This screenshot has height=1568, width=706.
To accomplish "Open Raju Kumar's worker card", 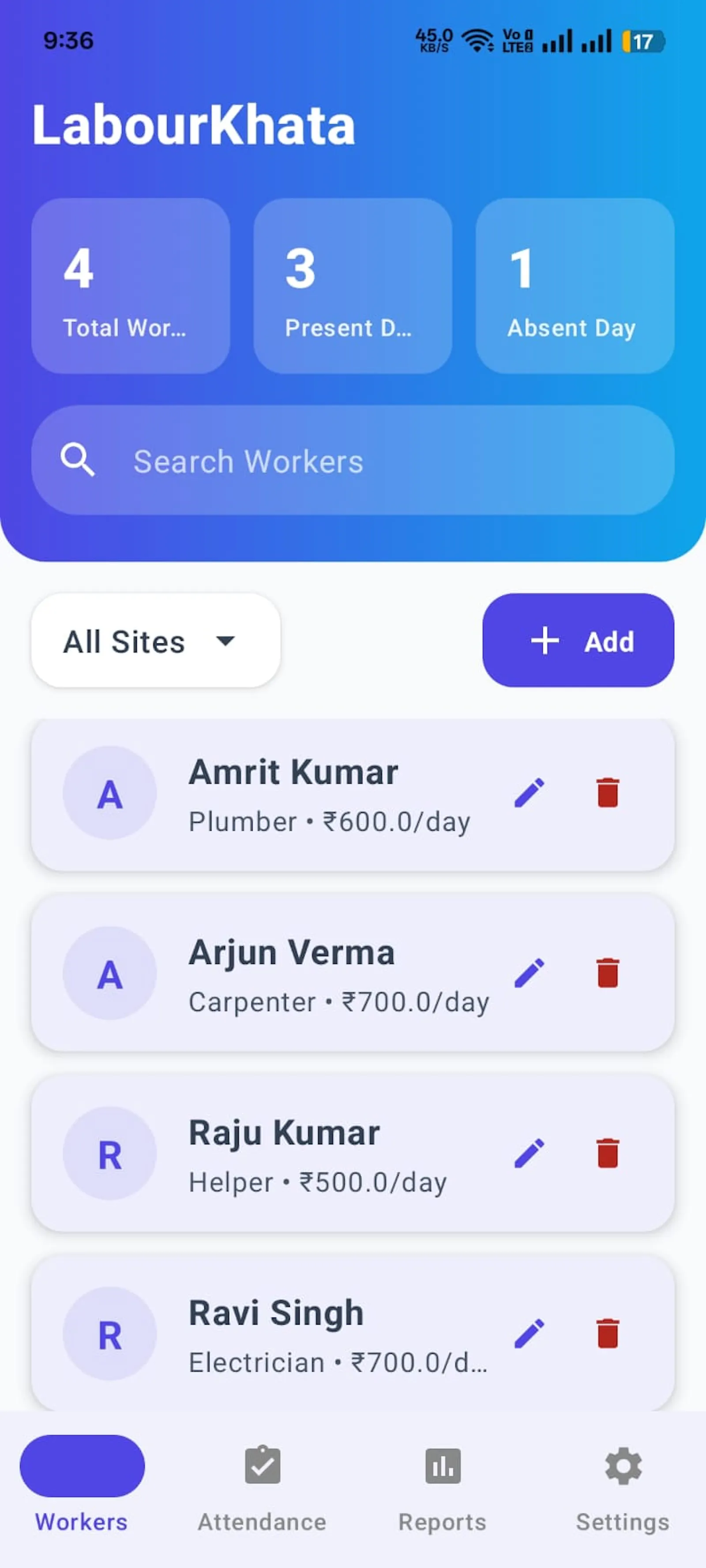I will tap(353, 1154).
